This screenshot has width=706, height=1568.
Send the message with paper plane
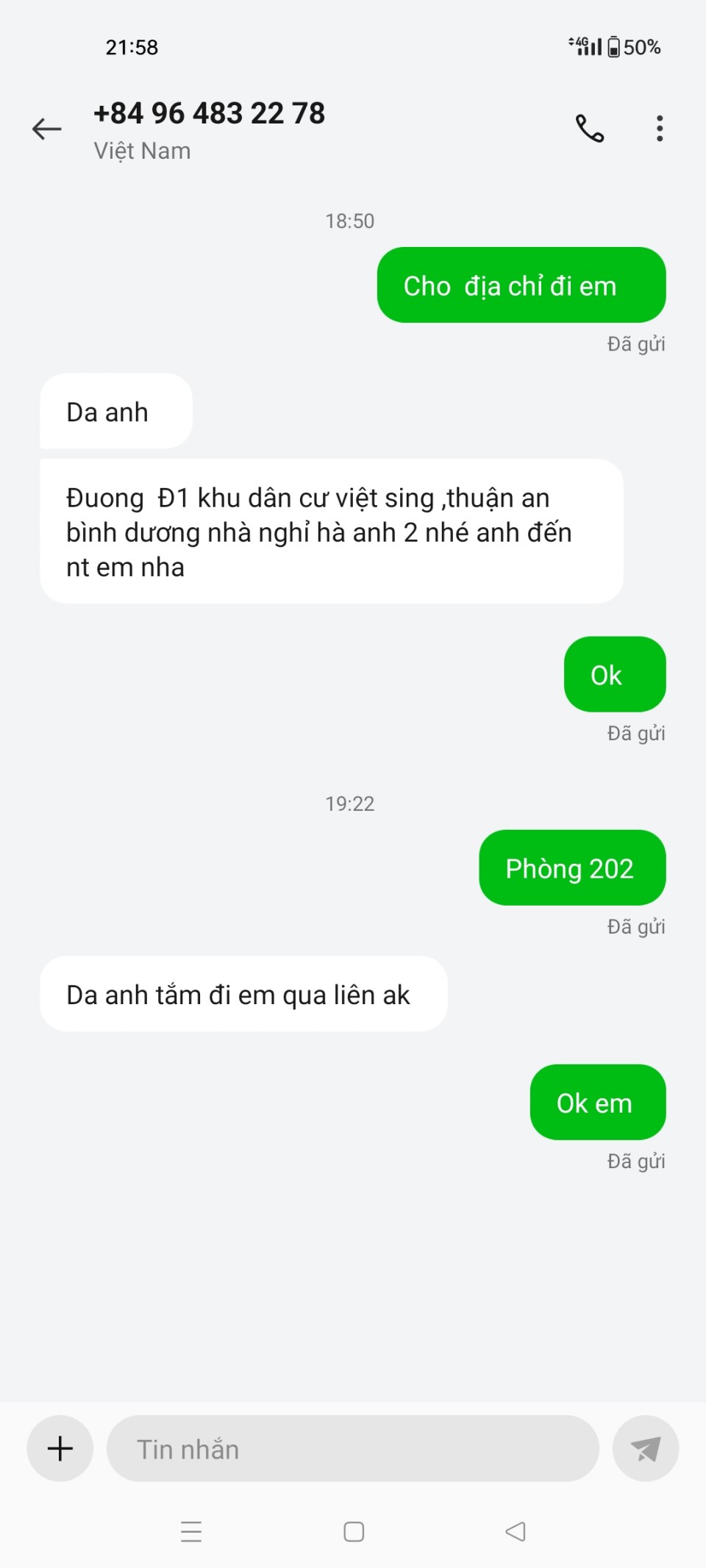click(645, 1449)
